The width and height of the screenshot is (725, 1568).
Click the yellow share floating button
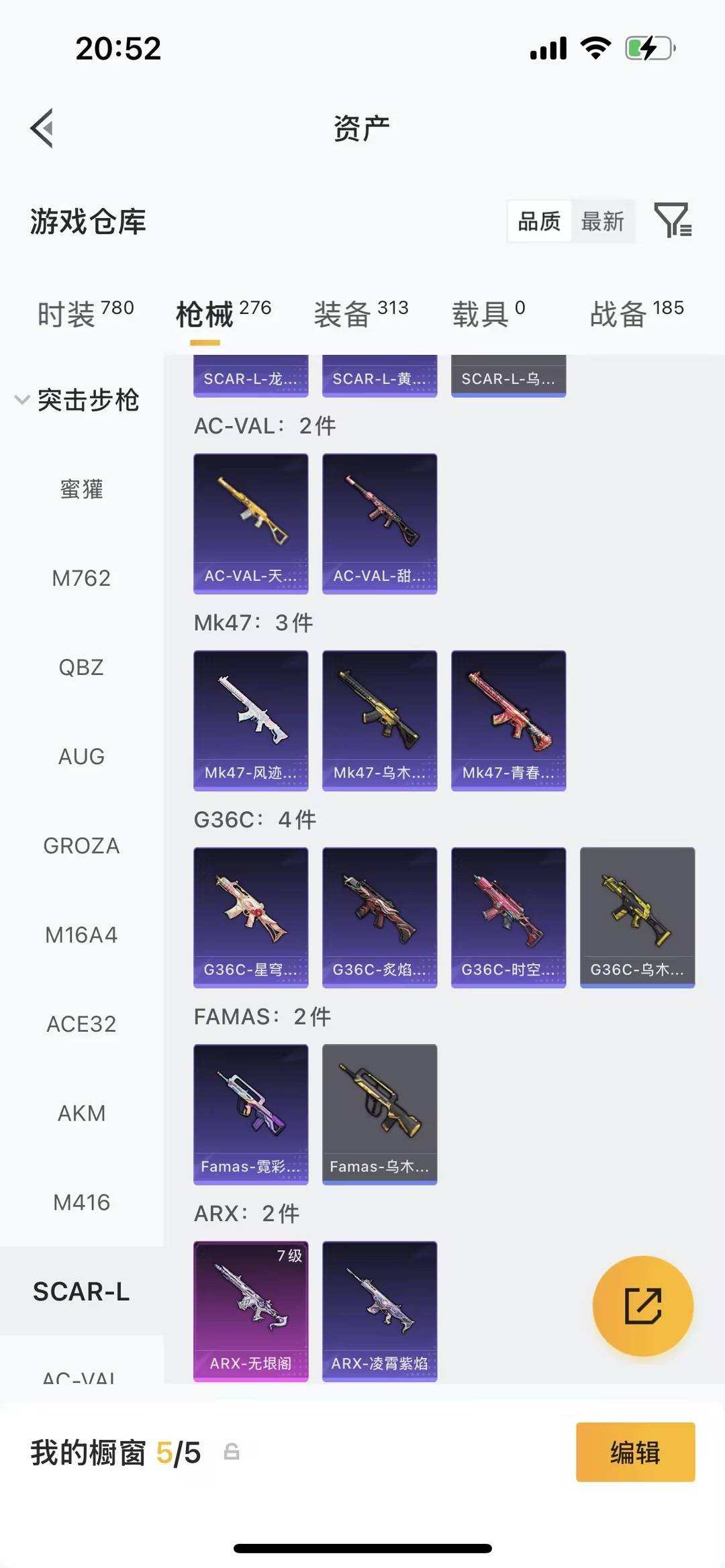(x=642, y=1304)
